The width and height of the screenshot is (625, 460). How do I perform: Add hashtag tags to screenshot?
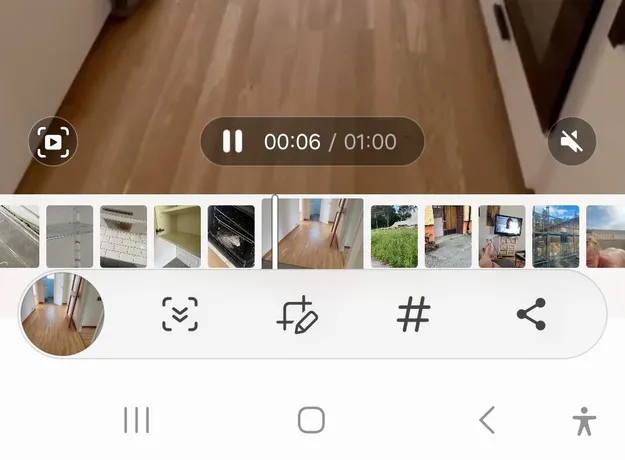(413, 315)
